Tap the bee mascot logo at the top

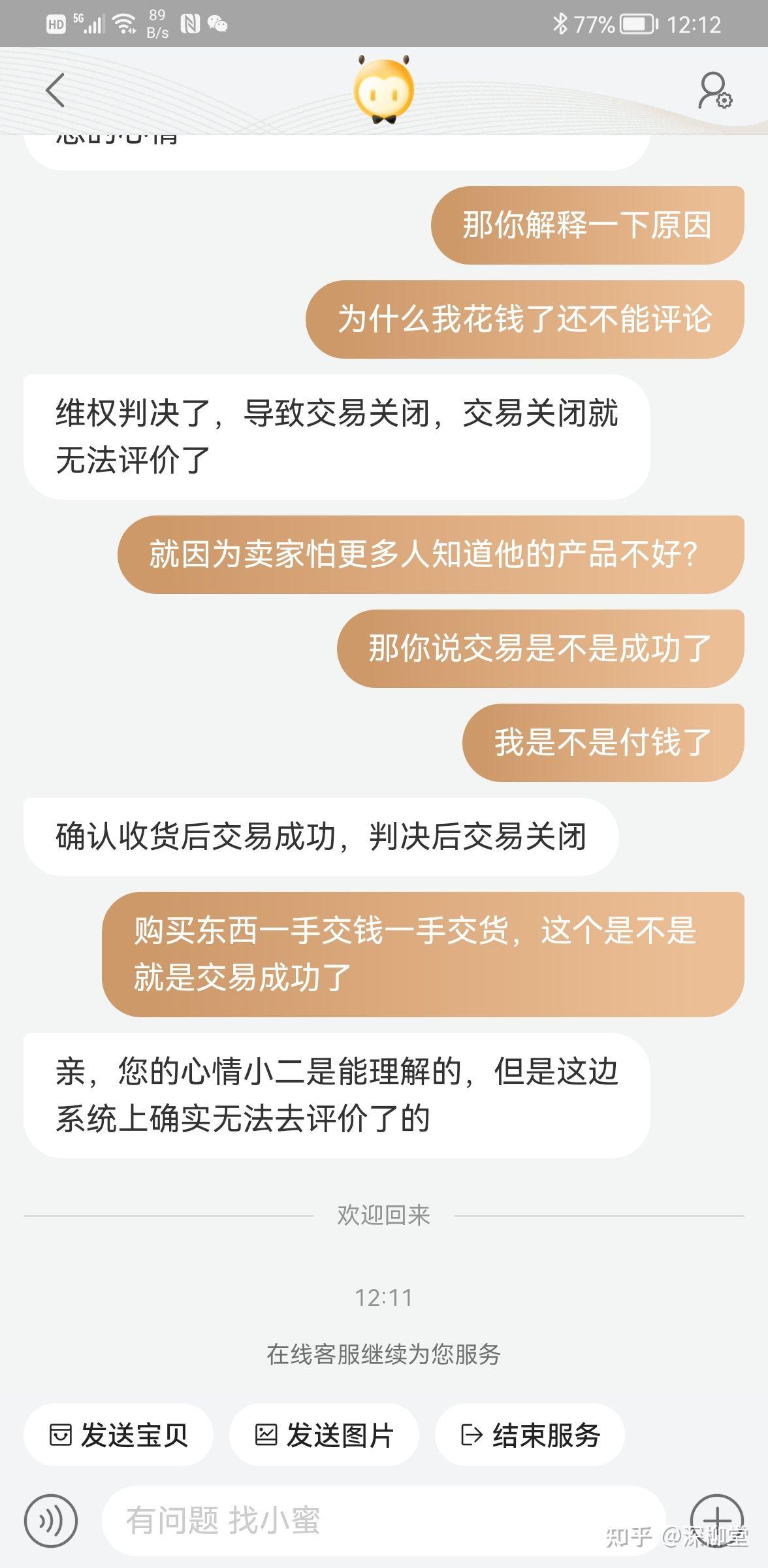click(x=384, y=89)
